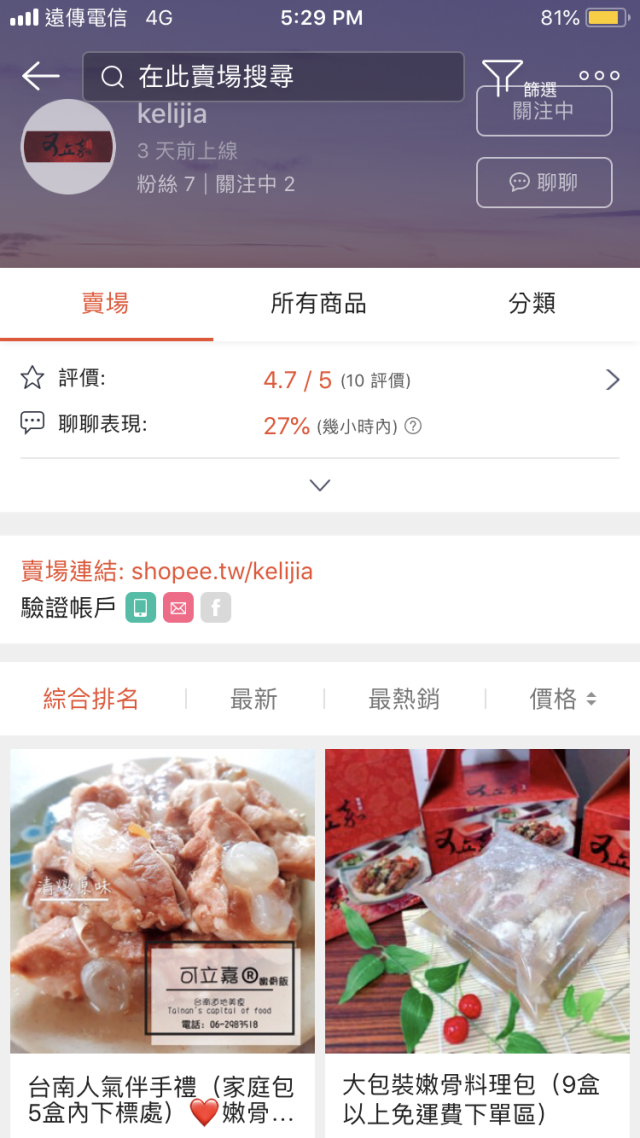Open the kelijia shop avatar
Image resolution: width=640 pixels, height=1138 pixels.
click(68, 147)
